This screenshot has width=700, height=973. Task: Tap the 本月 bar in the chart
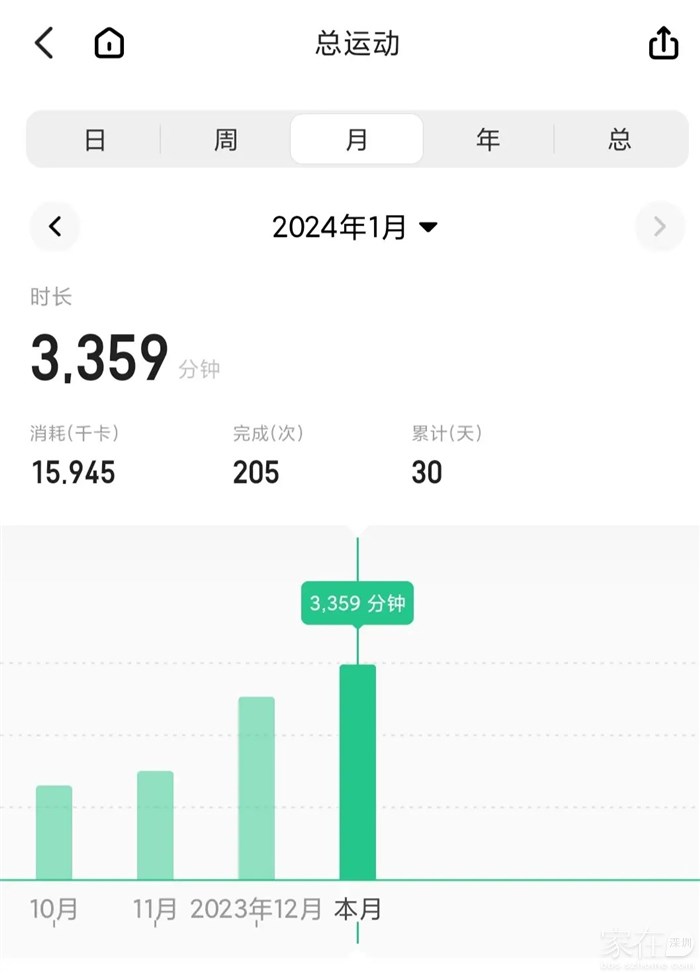coord(358,772)
